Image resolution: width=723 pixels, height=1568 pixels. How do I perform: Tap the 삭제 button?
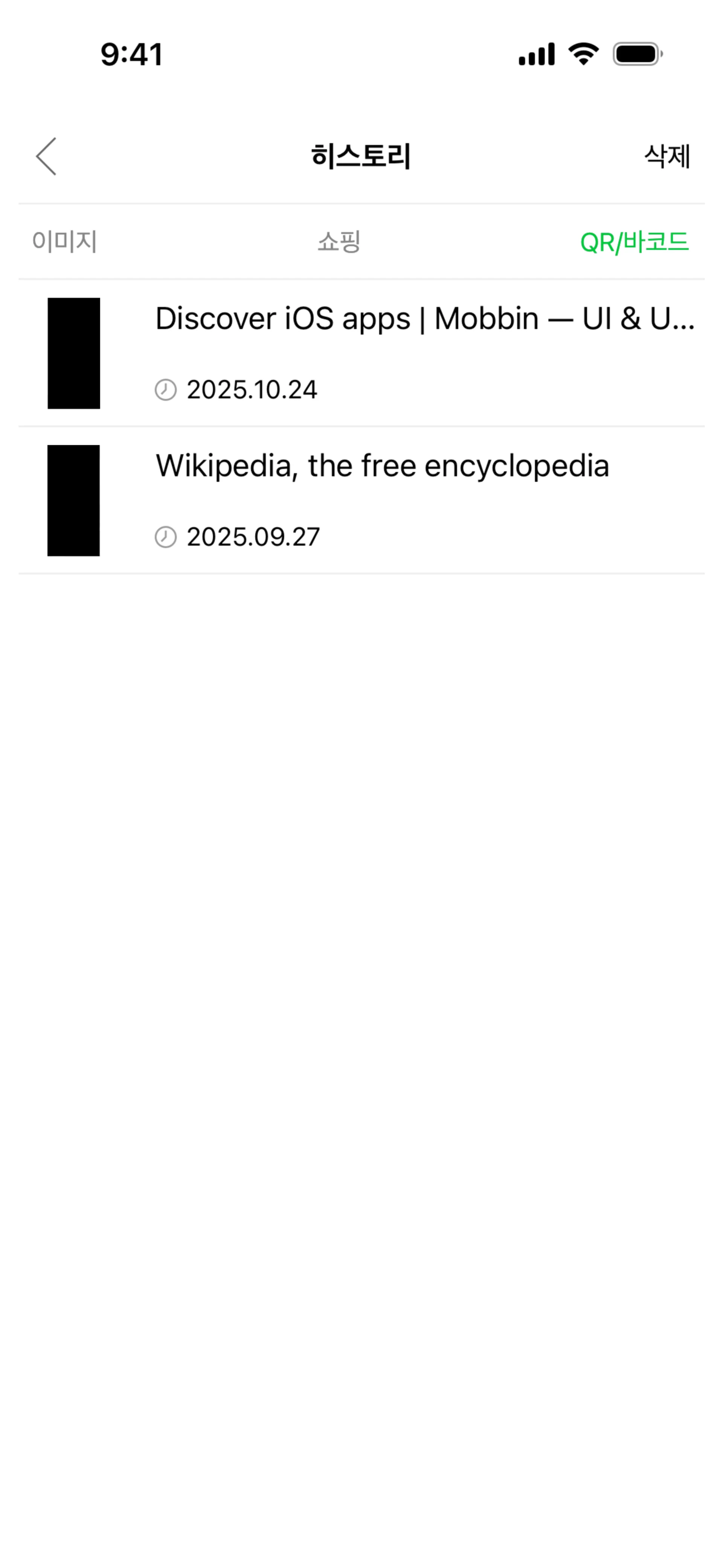point(667,156)
